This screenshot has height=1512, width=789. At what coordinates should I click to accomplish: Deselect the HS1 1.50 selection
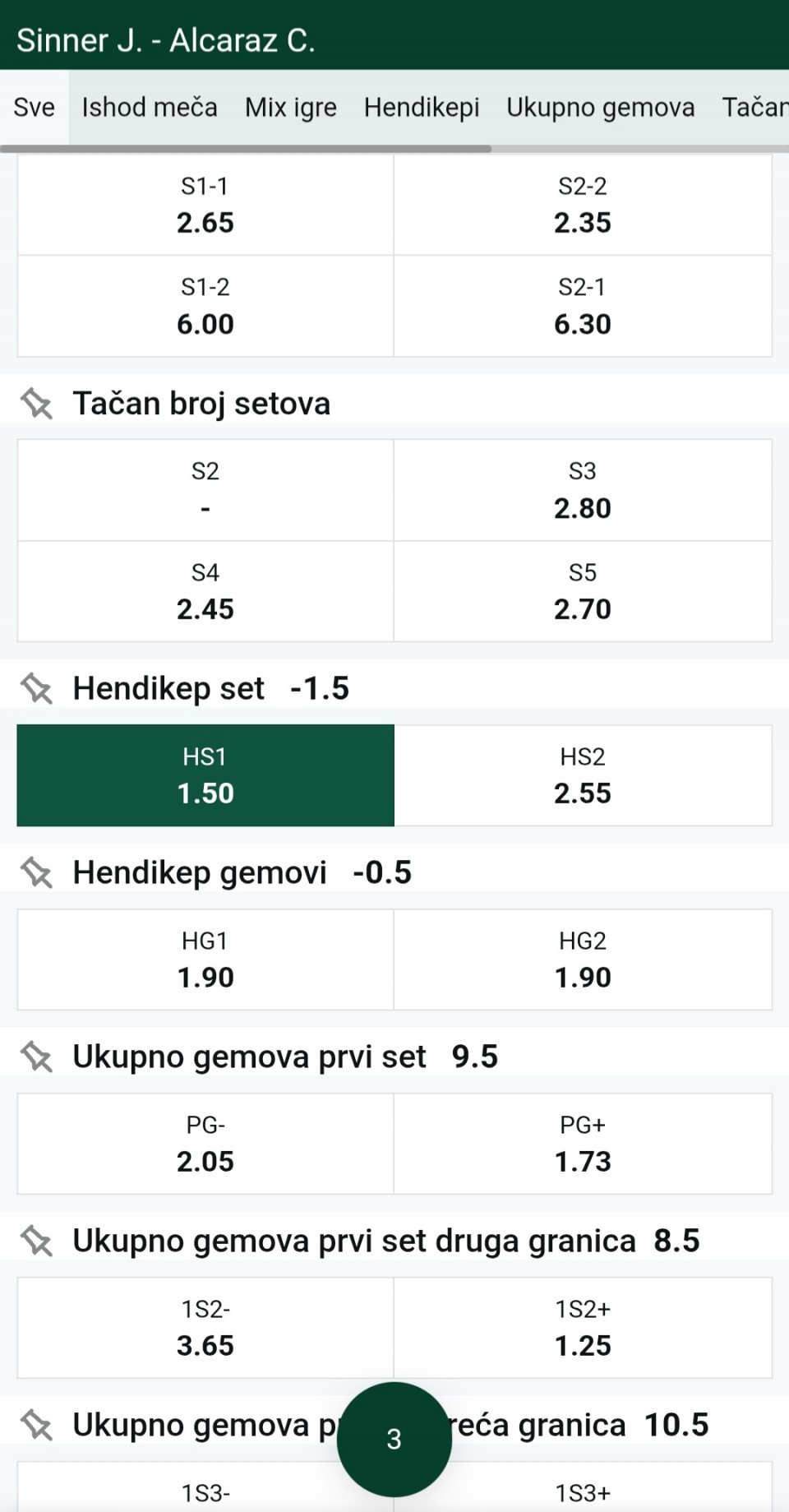tap(205, 775)
